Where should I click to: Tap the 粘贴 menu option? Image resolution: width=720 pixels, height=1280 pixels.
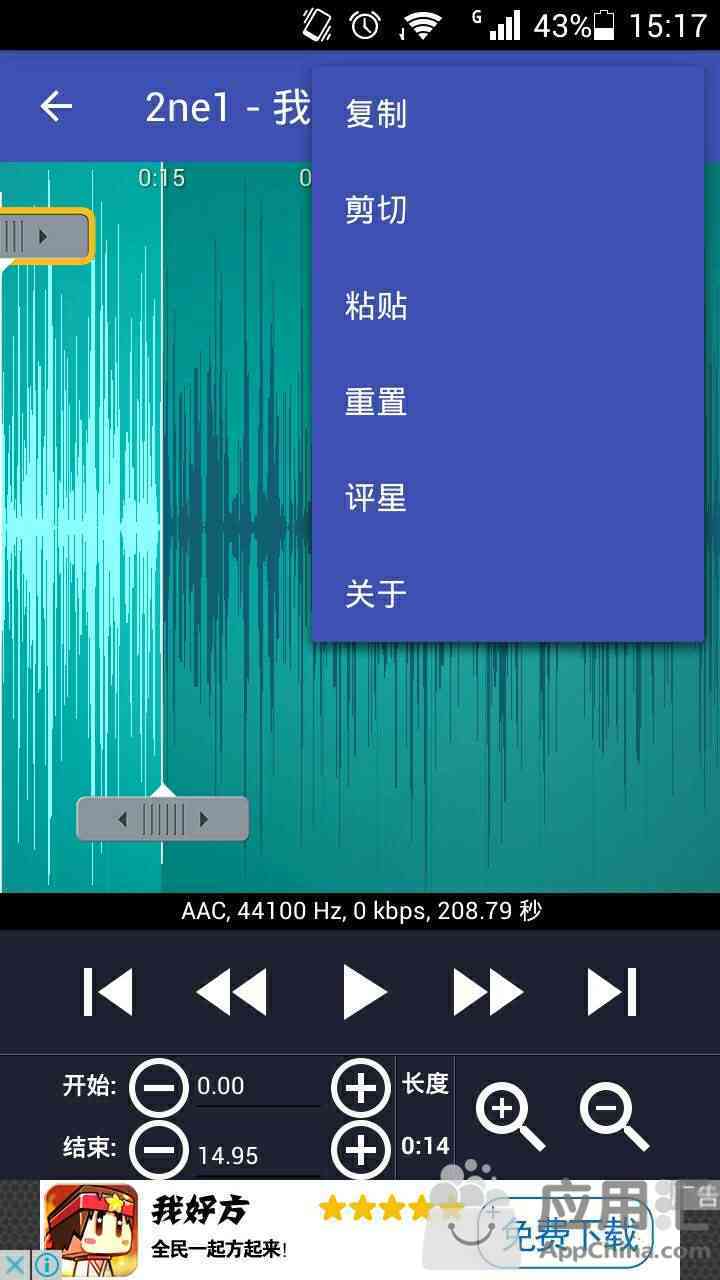[x=376, y=306]
